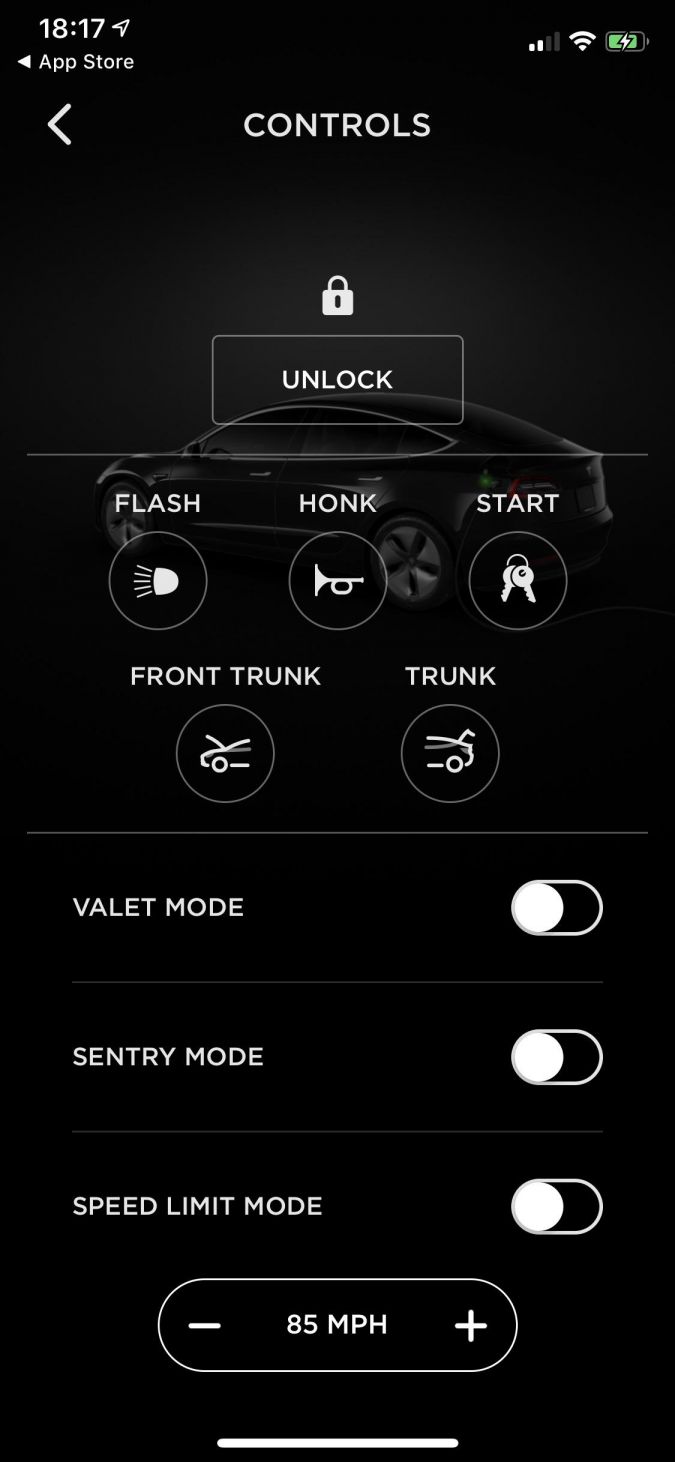The height and width of the screenshot is (1462, 675).
Task: Toggle Speed Limit Mode on
Action: pos(557,1207)
